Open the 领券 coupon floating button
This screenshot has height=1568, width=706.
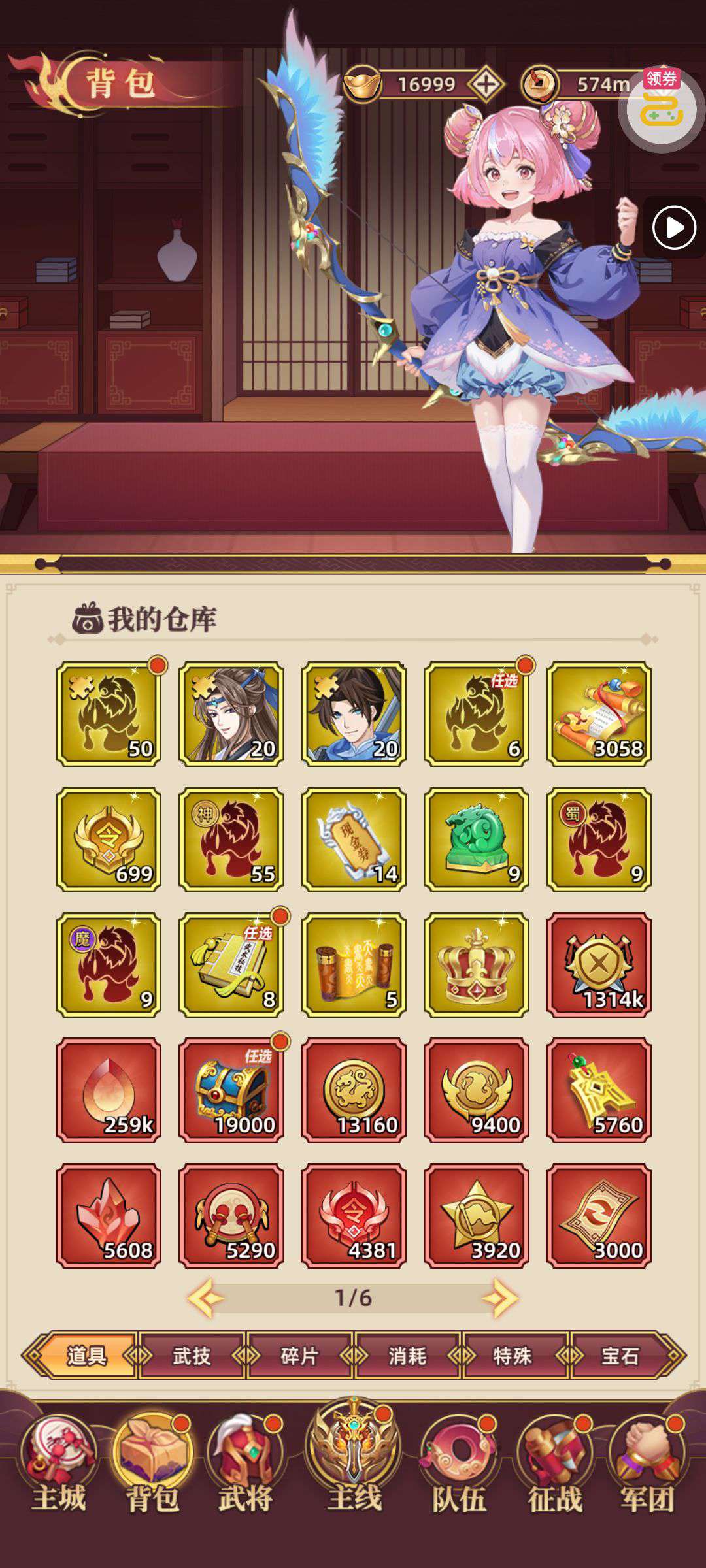[662, 108]
